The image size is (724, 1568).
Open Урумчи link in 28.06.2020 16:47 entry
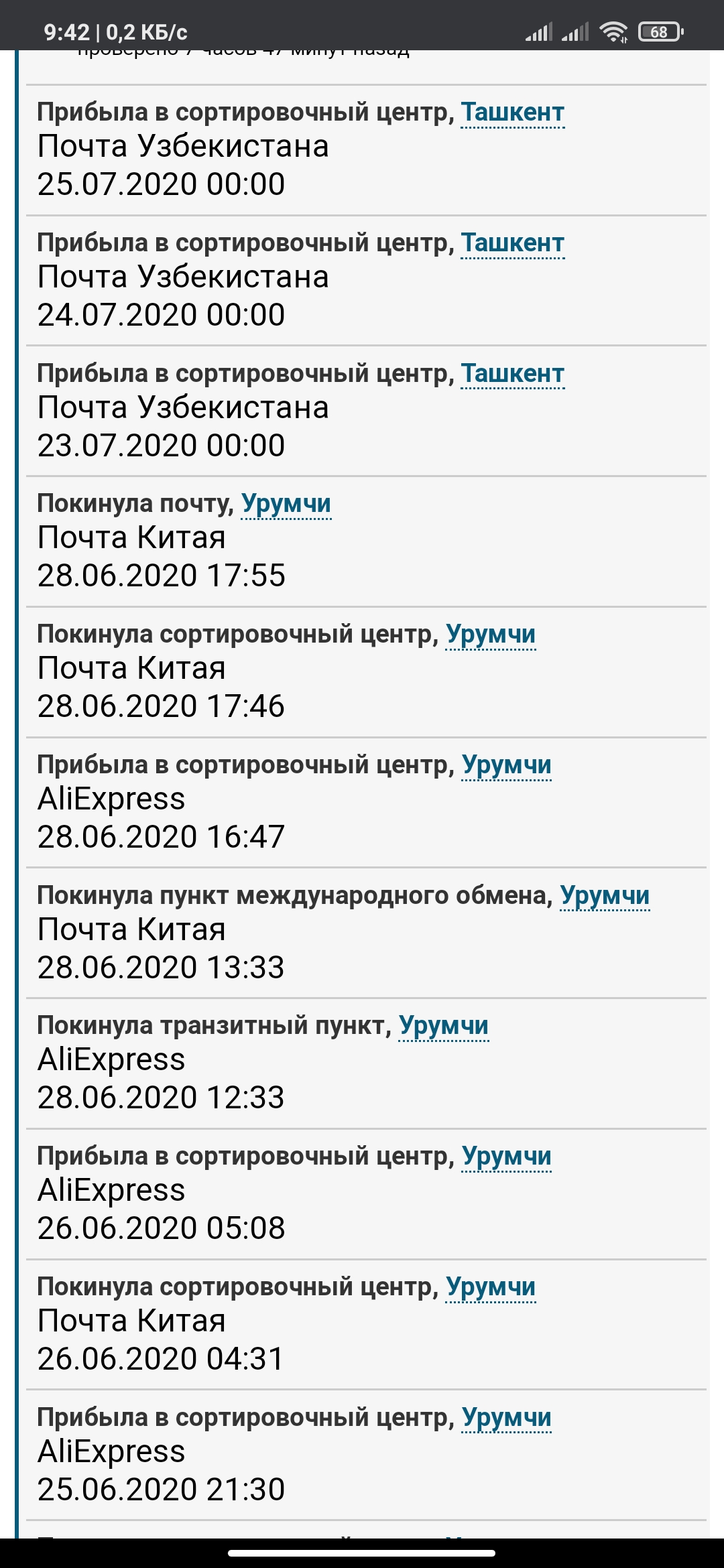(x=507, y=765)
